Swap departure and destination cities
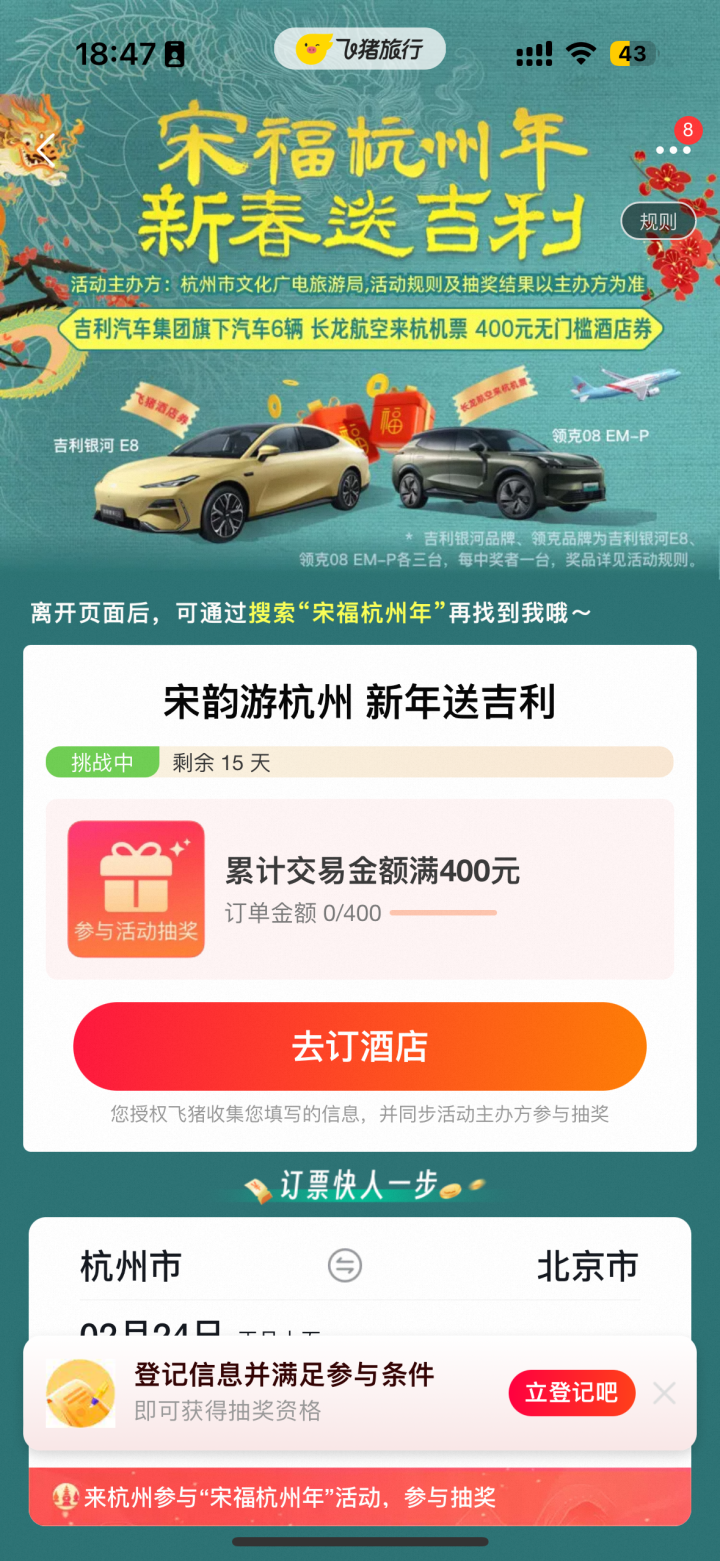Image resolution: width=720 pixels, height=1561 pixels. (x=345, y=1266)
